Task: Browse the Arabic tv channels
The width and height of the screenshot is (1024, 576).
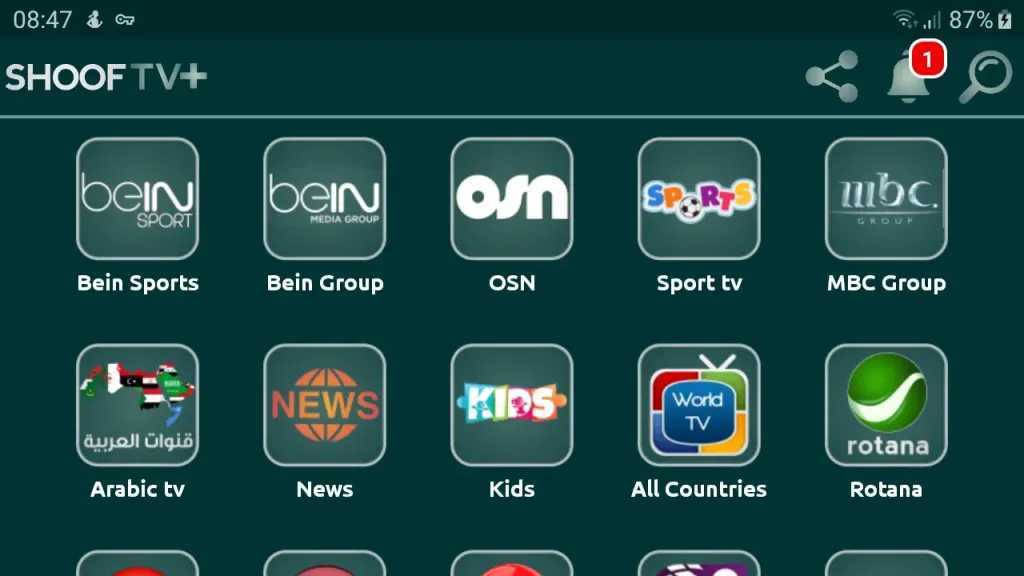Action: pos(138,405)
